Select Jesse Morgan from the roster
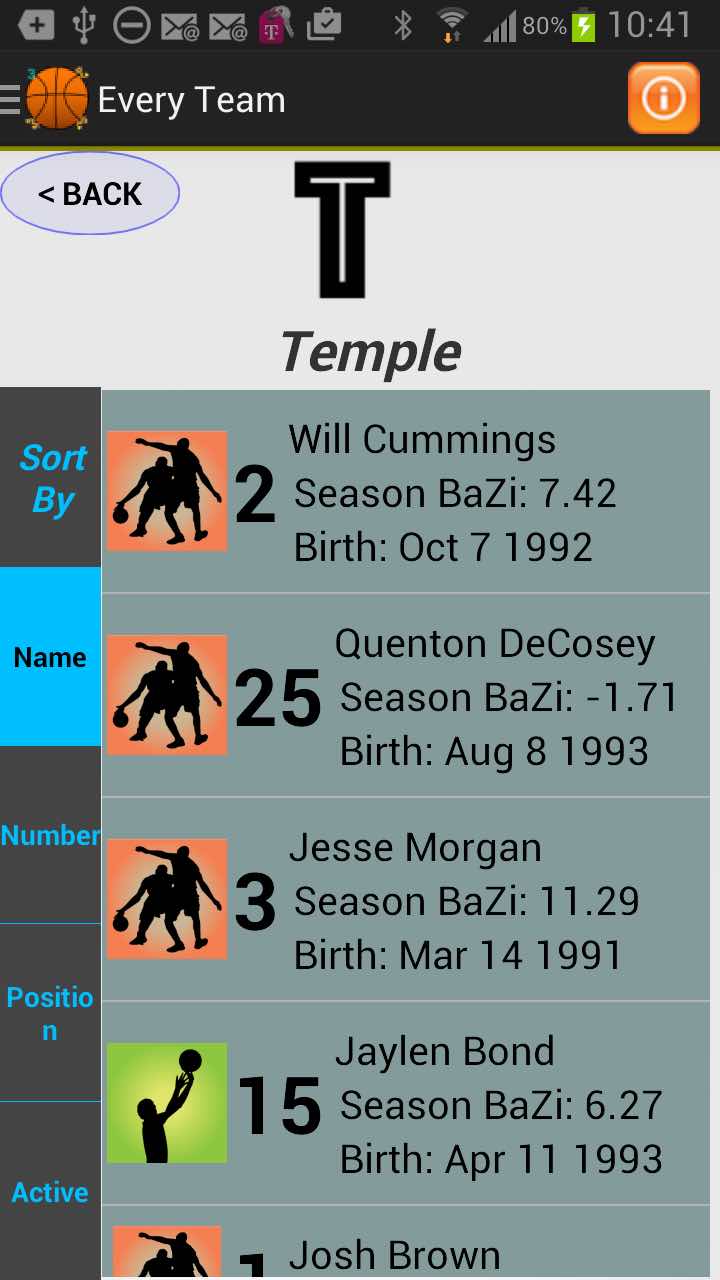Viewport: 720px width, 1280px height. coord(405,900)
